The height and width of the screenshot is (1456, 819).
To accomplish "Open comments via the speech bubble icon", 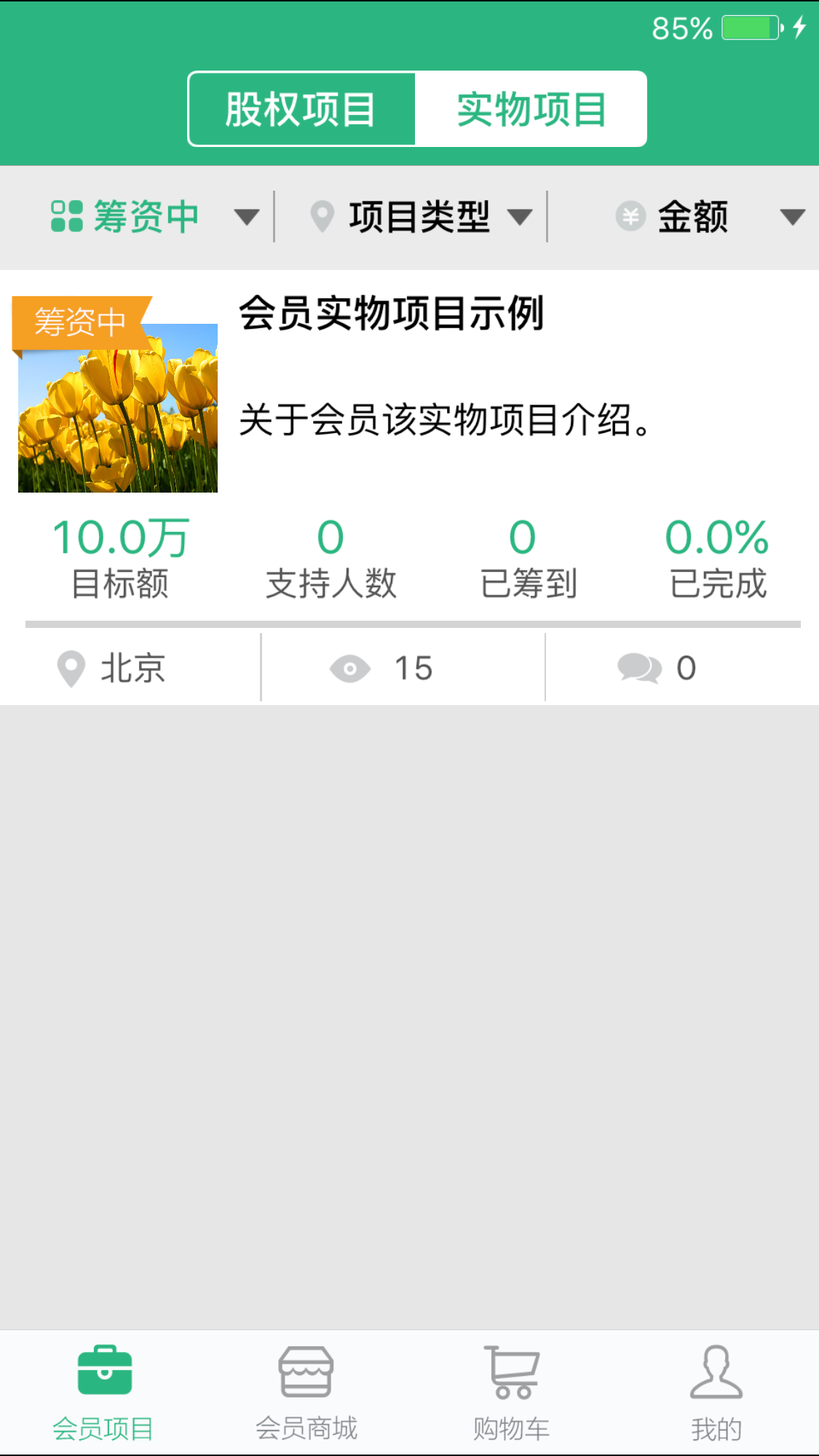I will [x=637, y=667].
